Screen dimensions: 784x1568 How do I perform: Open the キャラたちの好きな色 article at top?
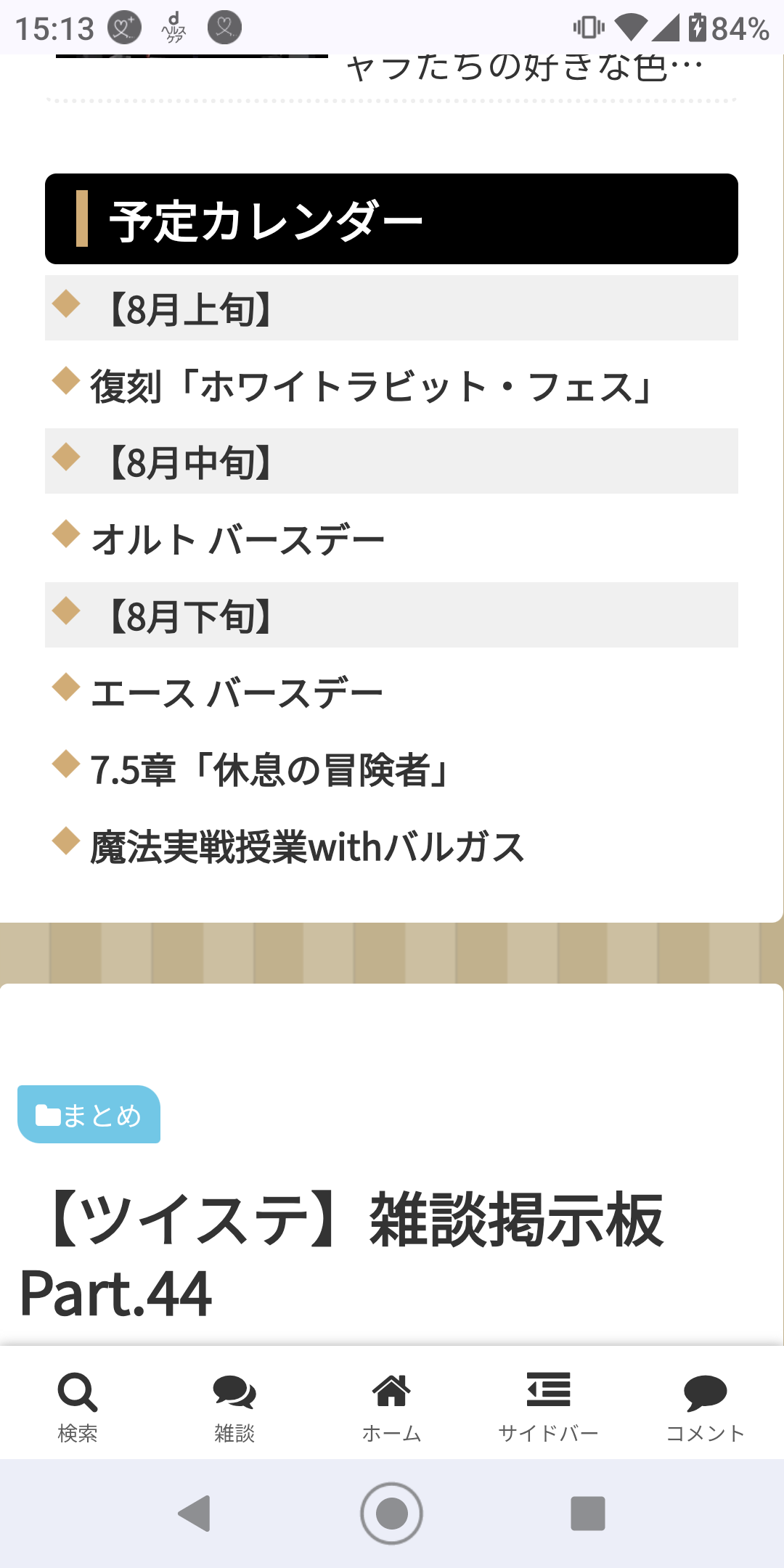coord(524,69)
